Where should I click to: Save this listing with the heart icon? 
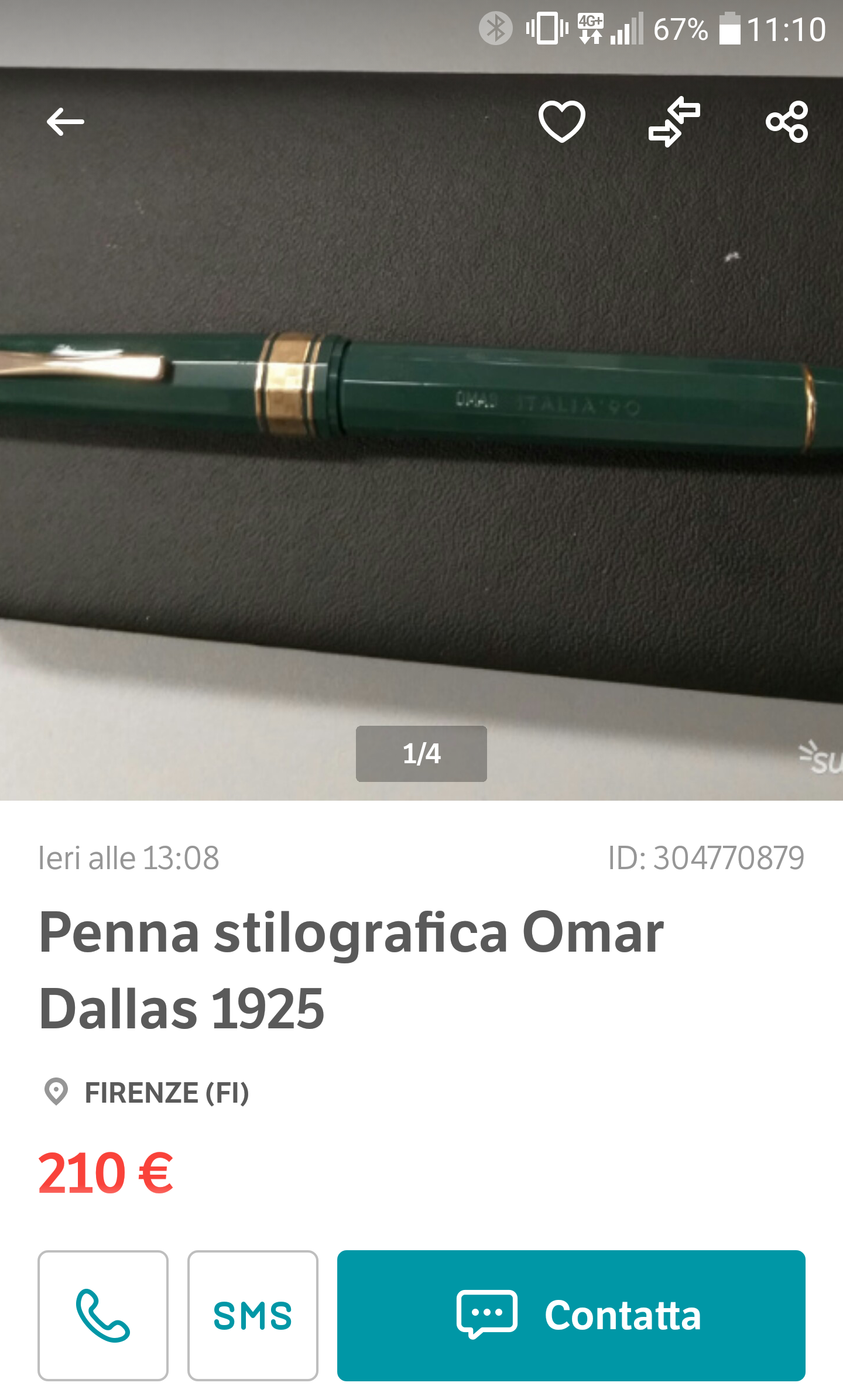click(561, 122)
